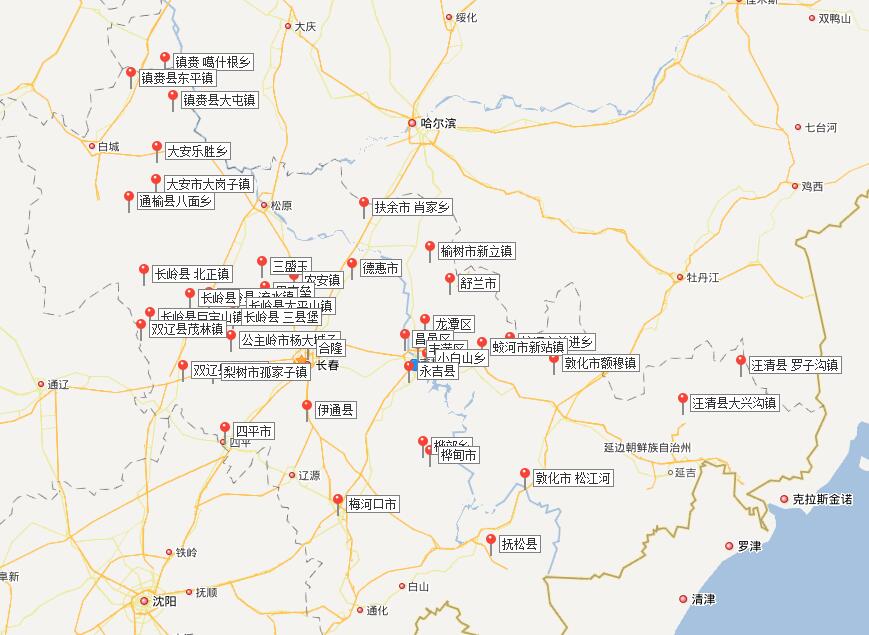Select the 梅河口市 pin
Viewport: 869px width, 635px height.
point(338,502)
